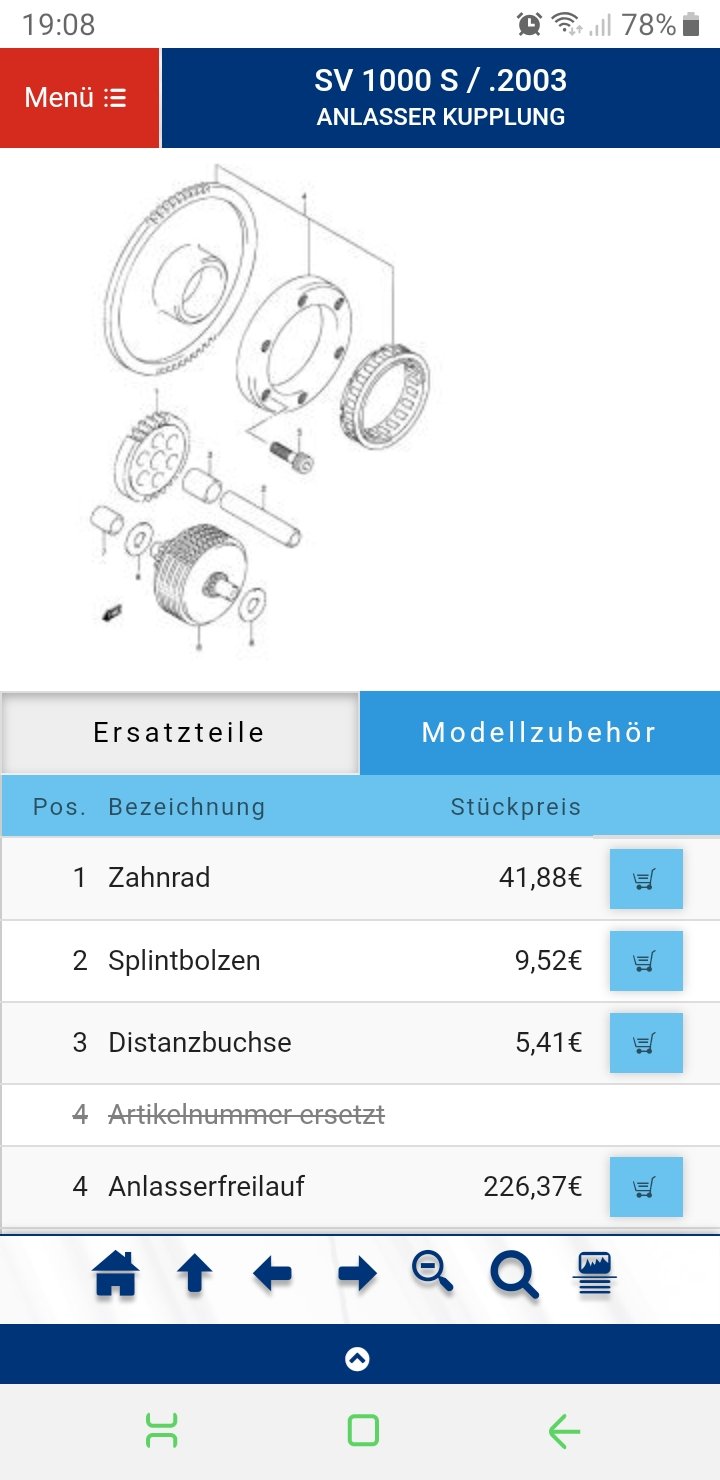
Task: Open the Menü button
Action: [x=78, y=98]
